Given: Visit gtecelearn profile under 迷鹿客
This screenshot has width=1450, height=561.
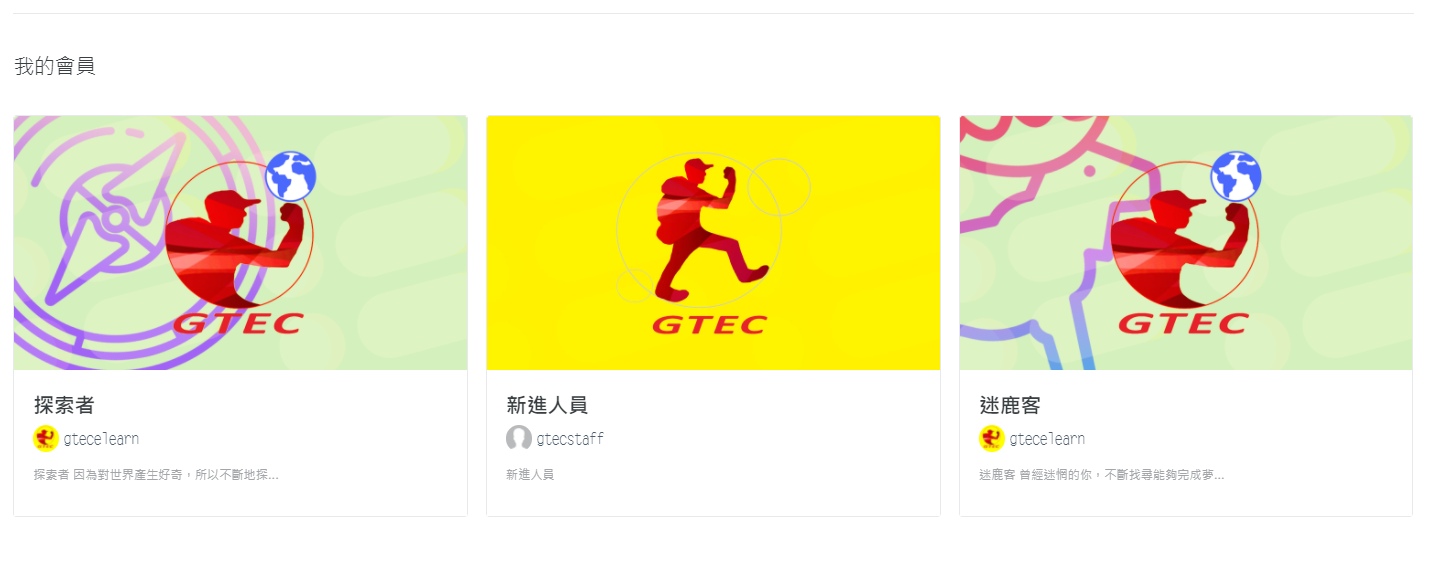Looking at the screenshot, I should pos(1046,438).
